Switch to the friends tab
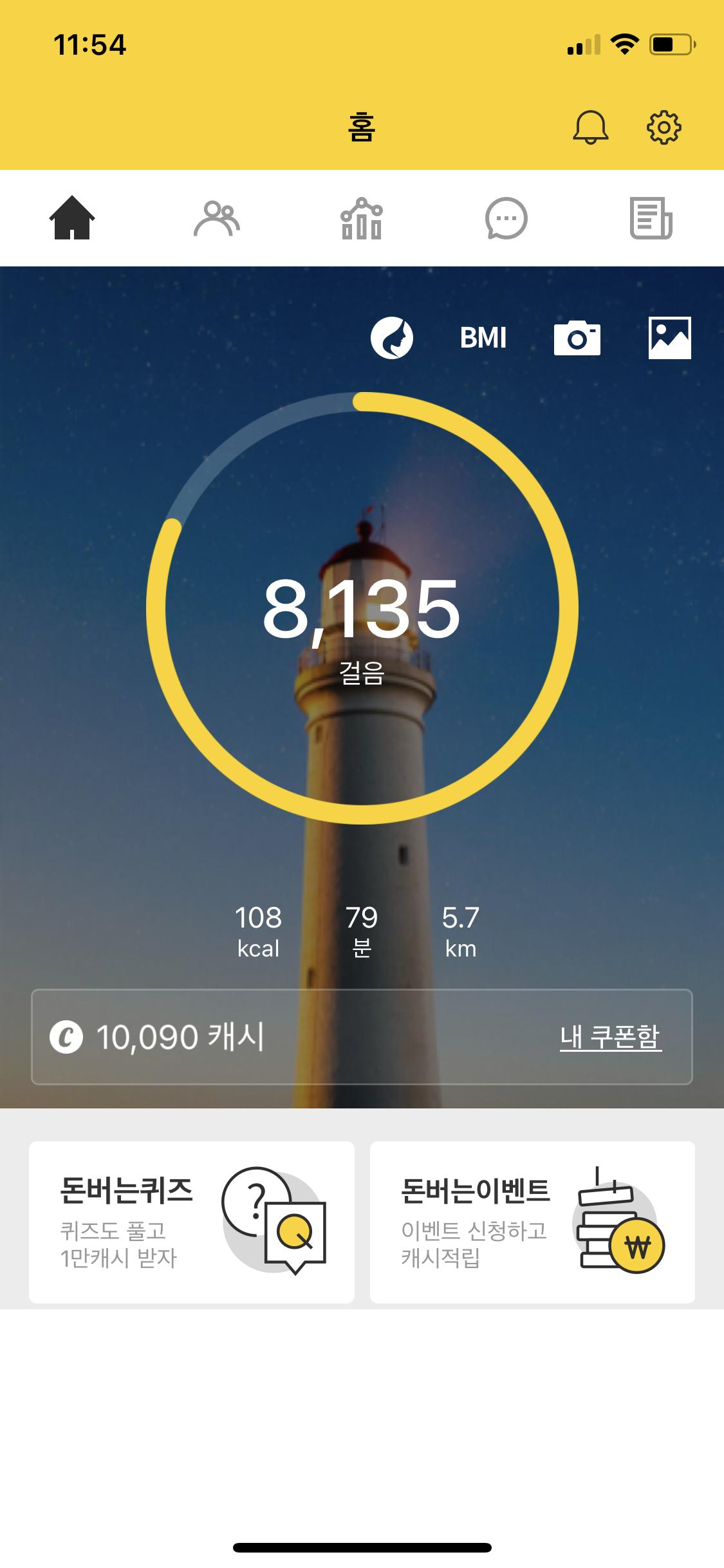 217,218
